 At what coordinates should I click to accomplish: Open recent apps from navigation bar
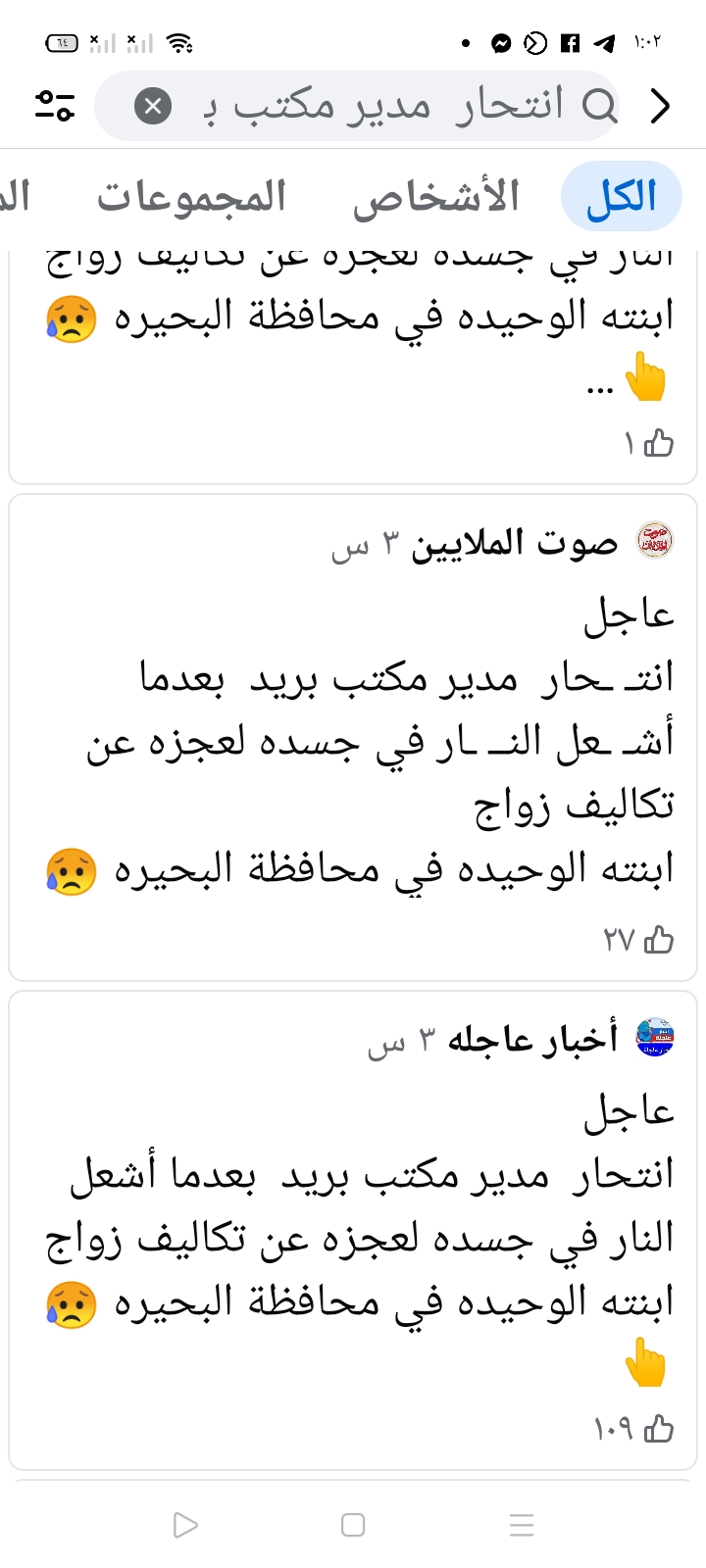(x=522, y=1525)
